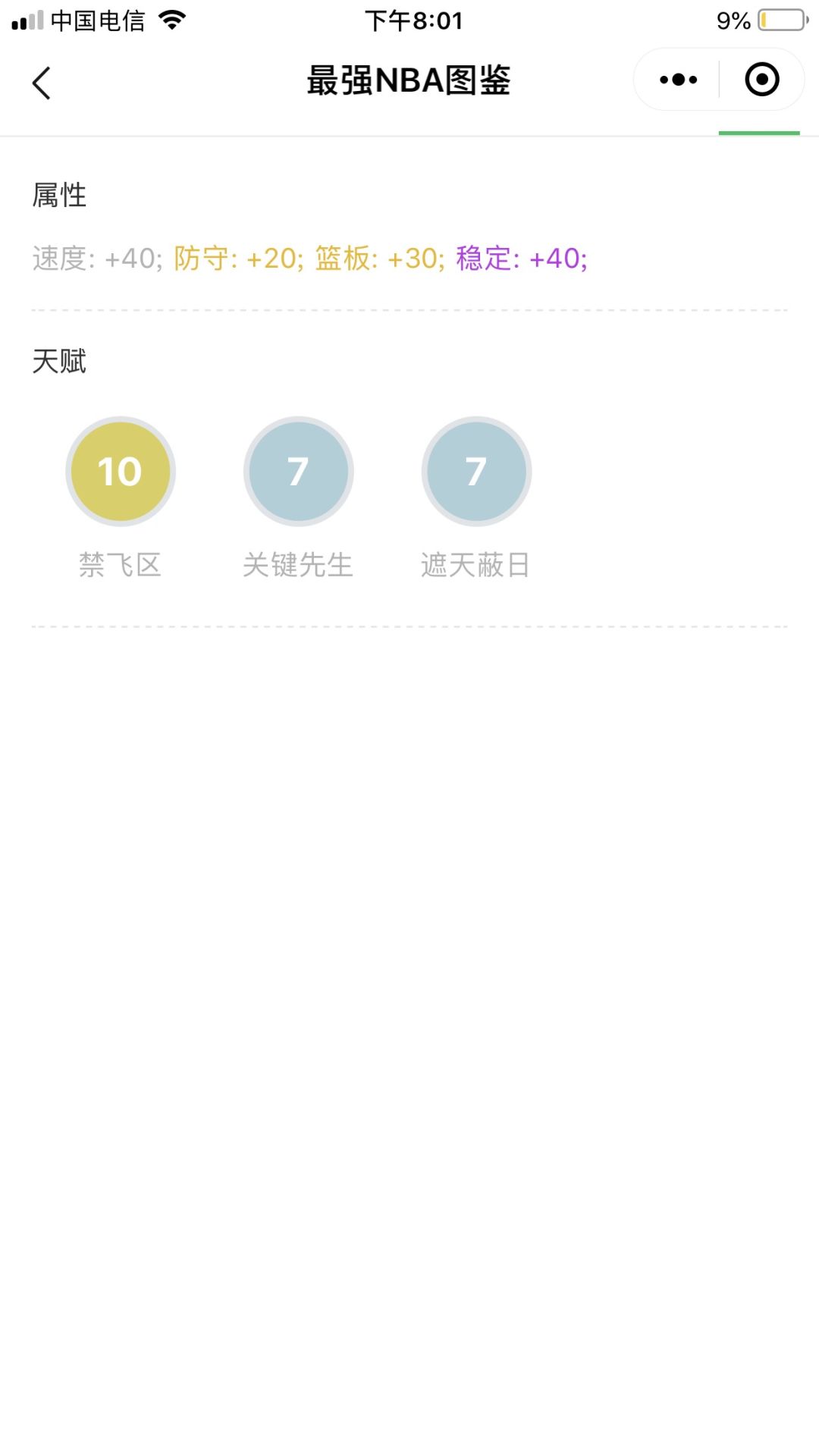
Task: Tap the 禁飞区 label under its badge
Action: [120, 563]
